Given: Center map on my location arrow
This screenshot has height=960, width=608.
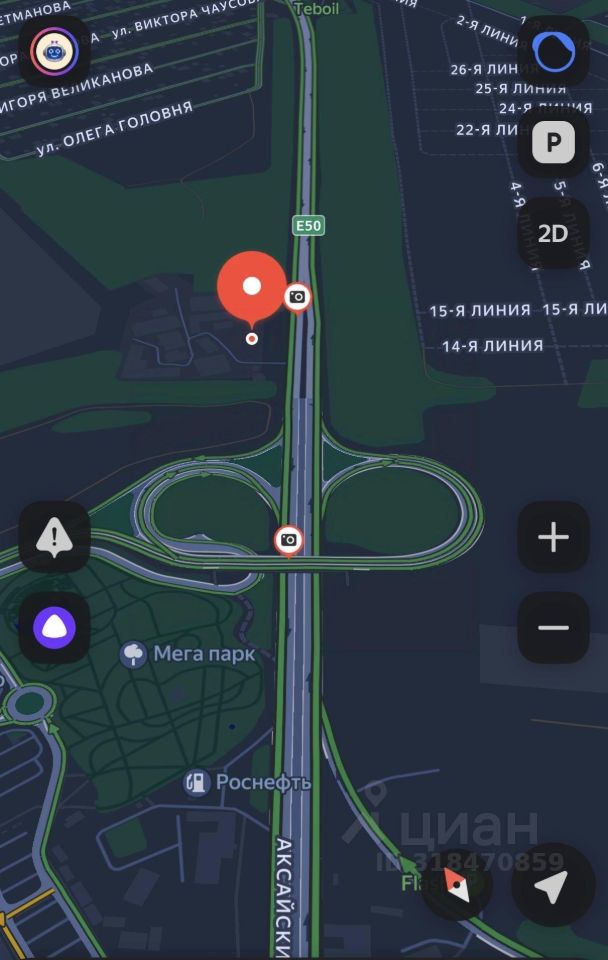Looking at the screenshot, I should [552, 885].
